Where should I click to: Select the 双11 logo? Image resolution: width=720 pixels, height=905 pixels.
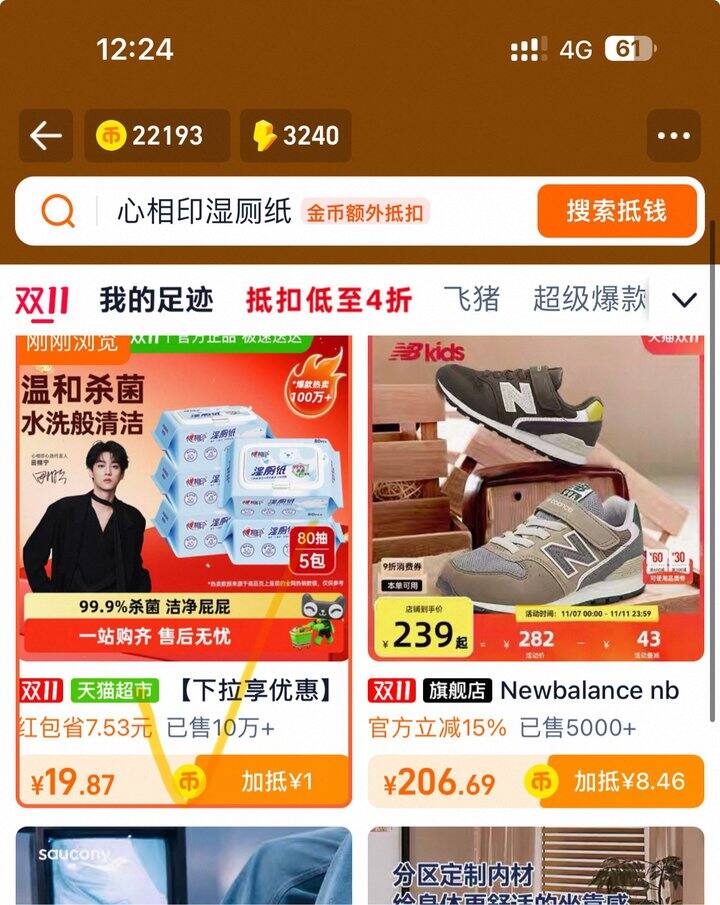click(x=40, y=297)
